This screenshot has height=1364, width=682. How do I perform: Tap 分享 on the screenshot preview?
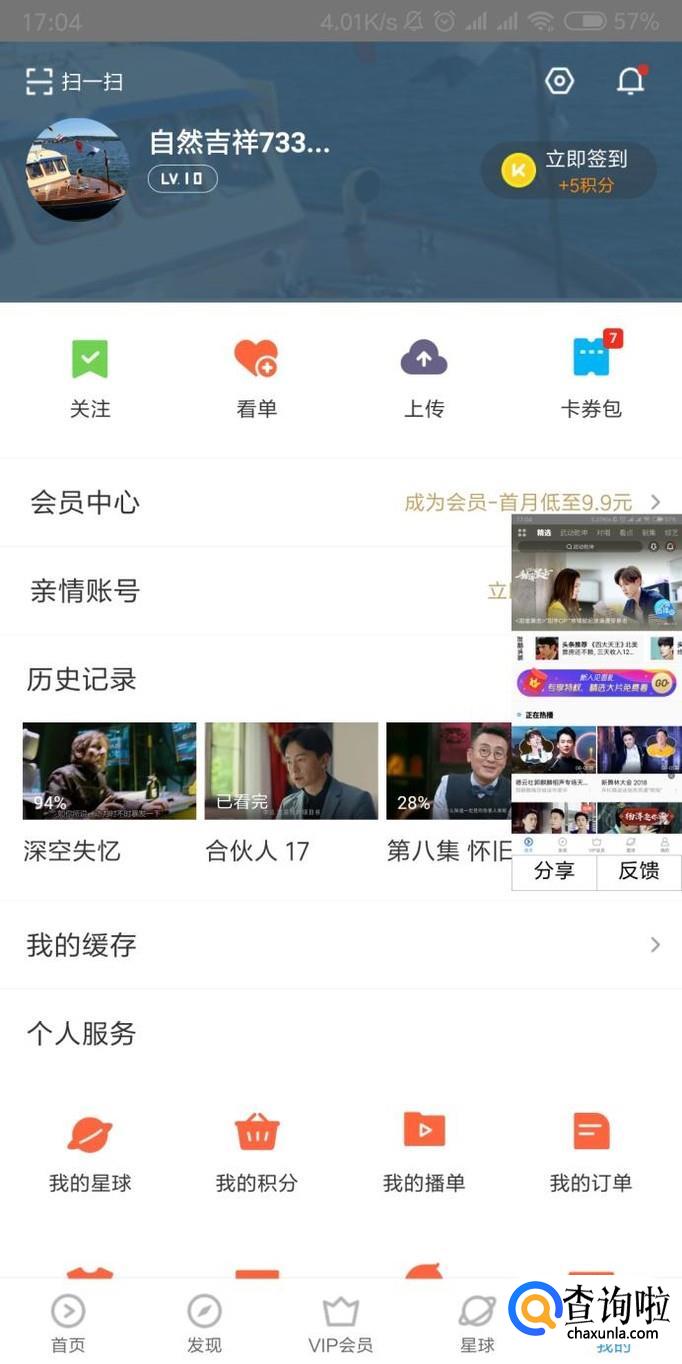[x=554, y=871]
